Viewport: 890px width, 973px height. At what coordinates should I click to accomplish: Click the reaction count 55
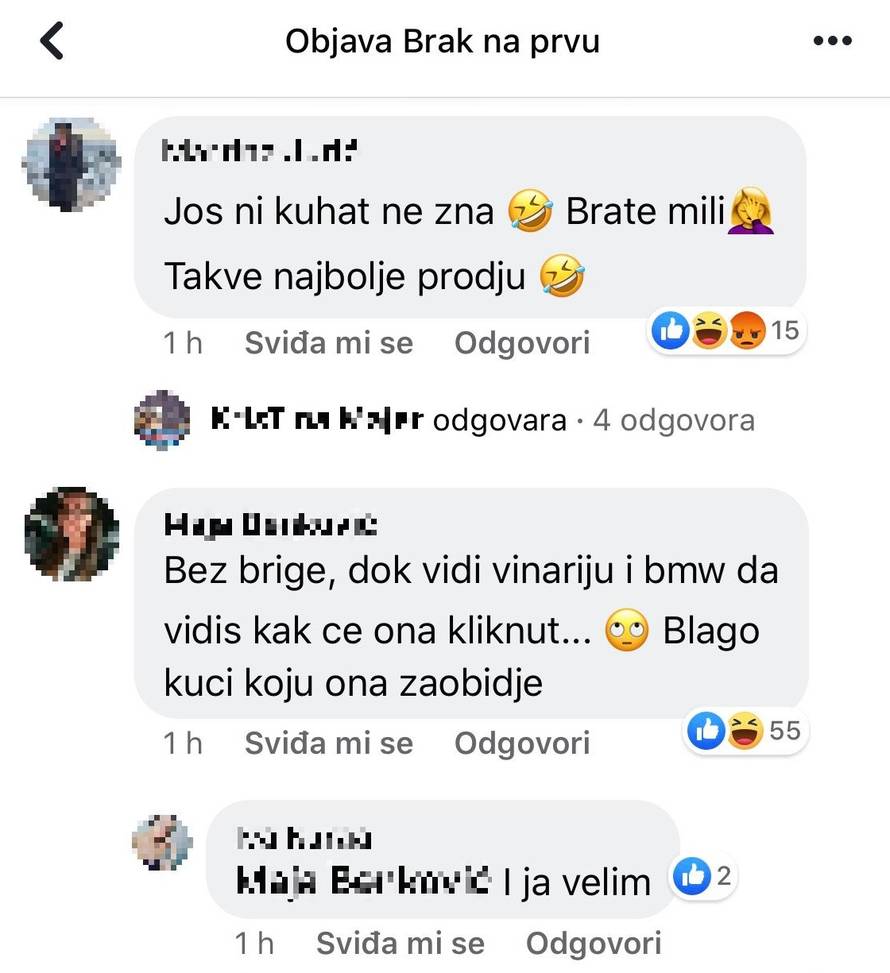[x=786, y=731]
